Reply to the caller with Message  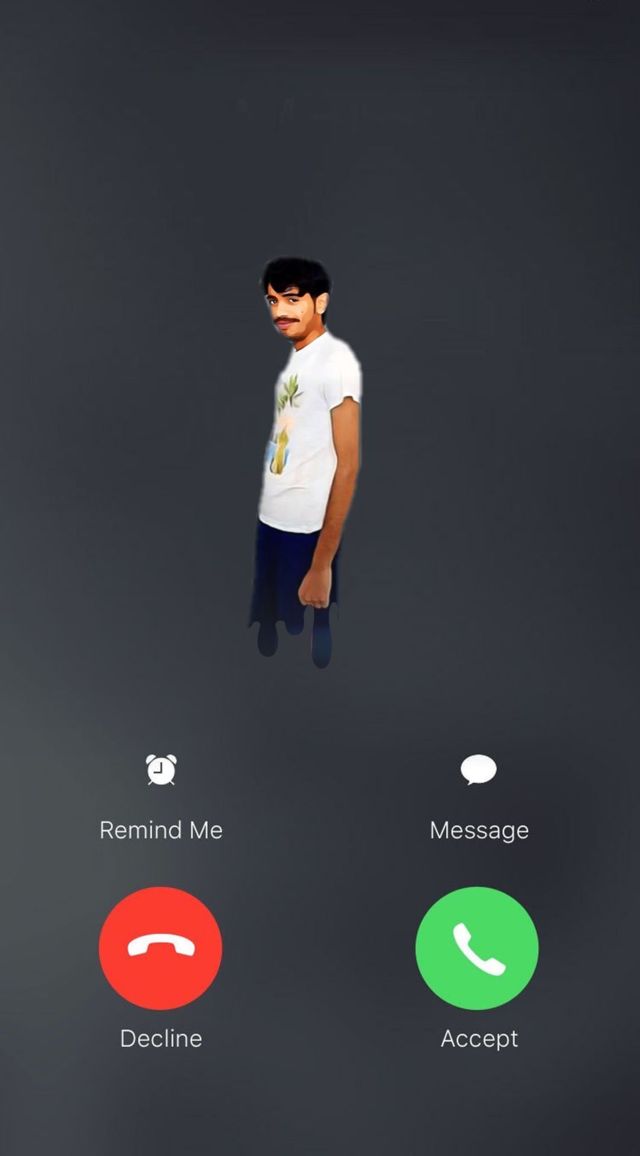point(478,770)
